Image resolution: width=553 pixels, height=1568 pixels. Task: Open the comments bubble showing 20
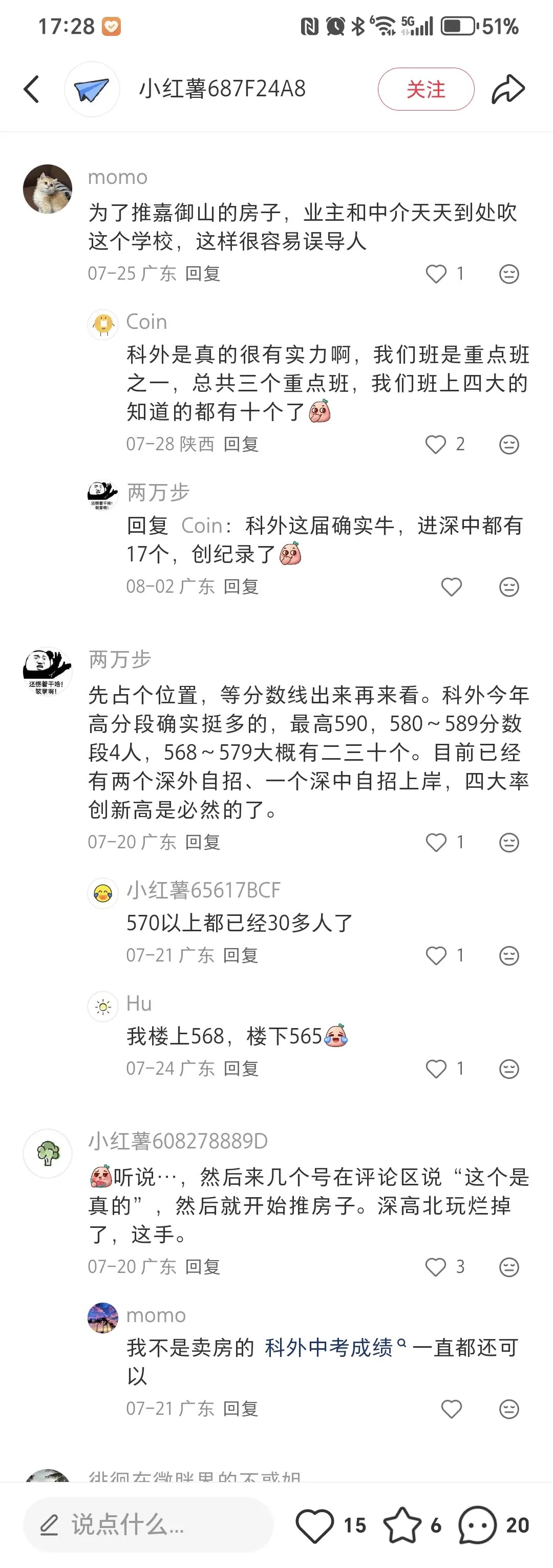click(478, 1525)
